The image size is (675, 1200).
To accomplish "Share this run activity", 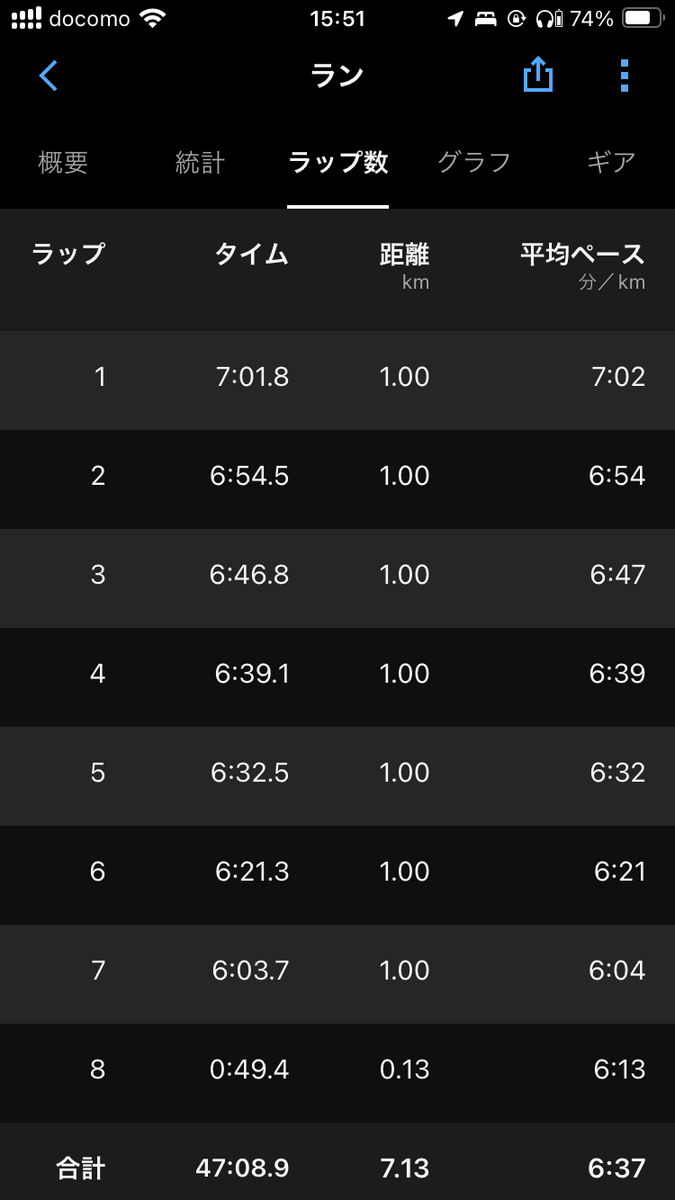I will 538,75.
